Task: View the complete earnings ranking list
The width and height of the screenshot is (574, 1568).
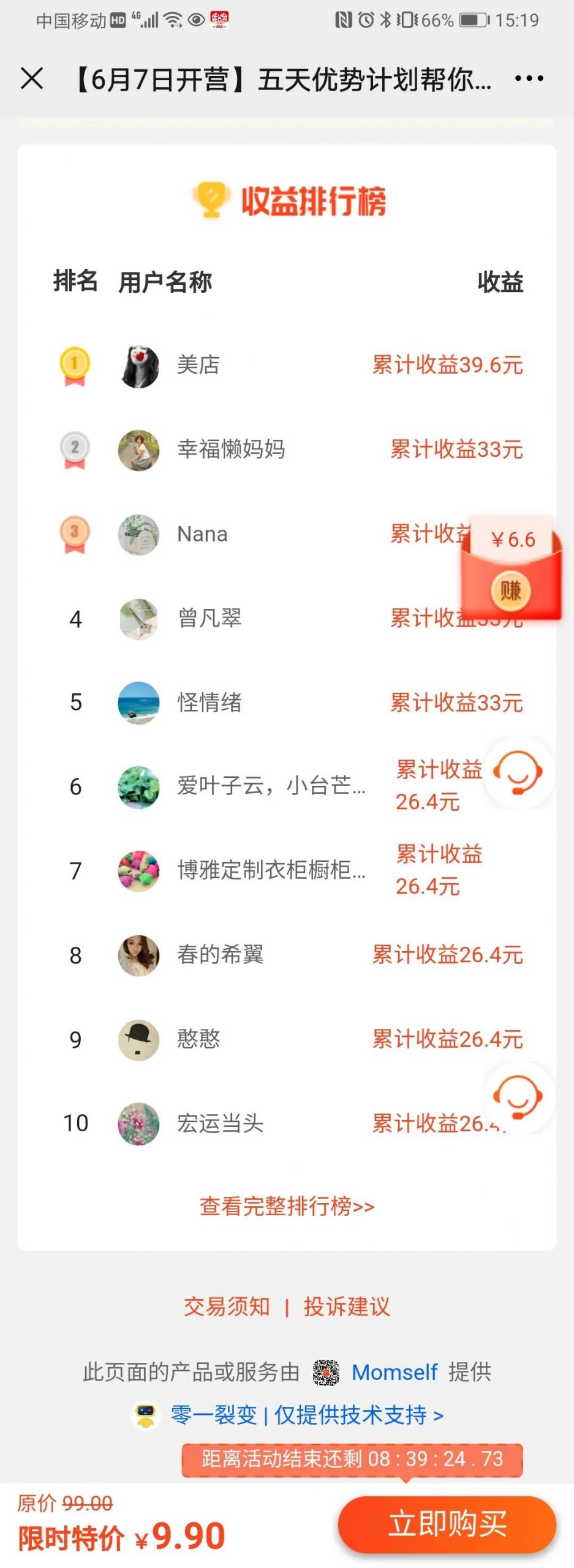Action: (287, 1206)
